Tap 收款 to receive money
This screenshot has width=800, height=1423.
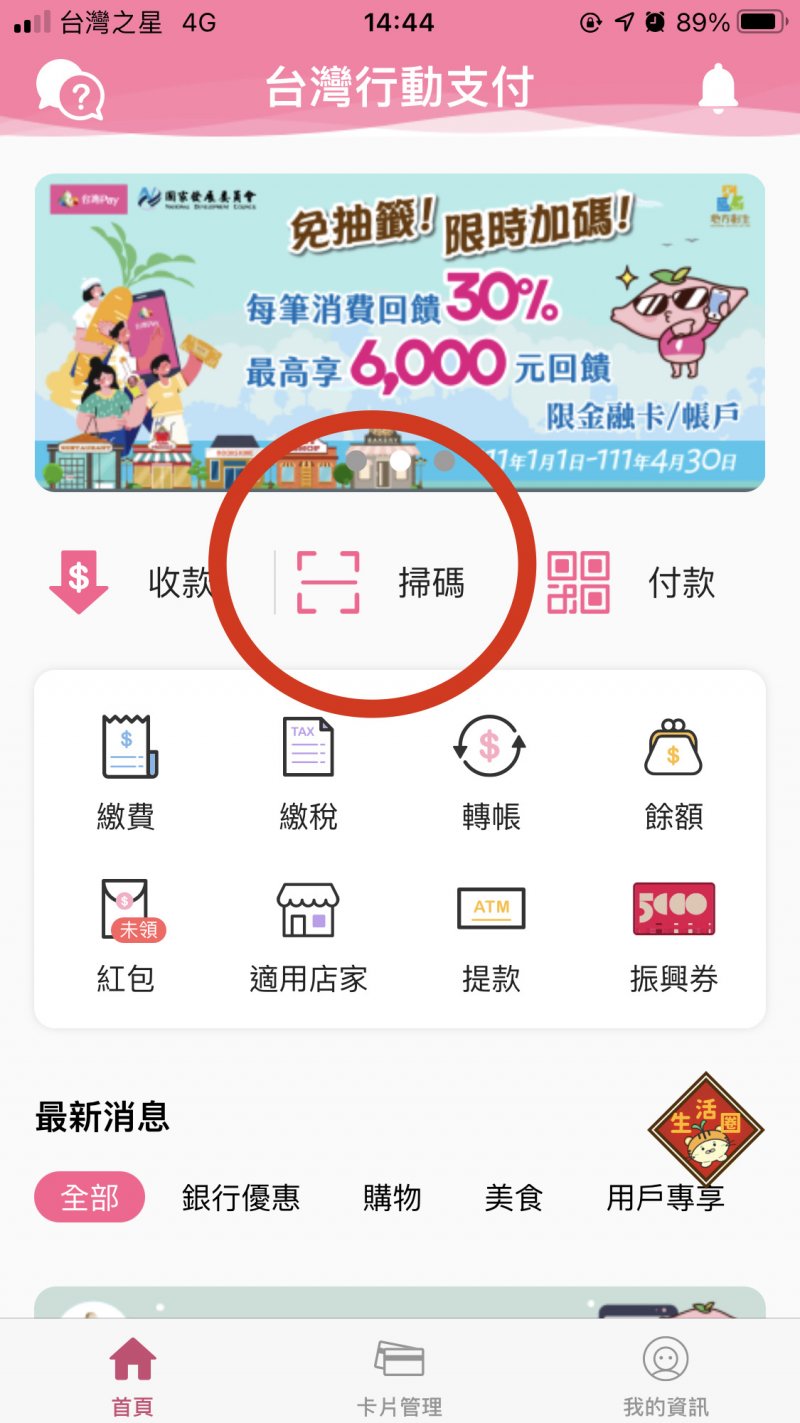click(130, 582)
